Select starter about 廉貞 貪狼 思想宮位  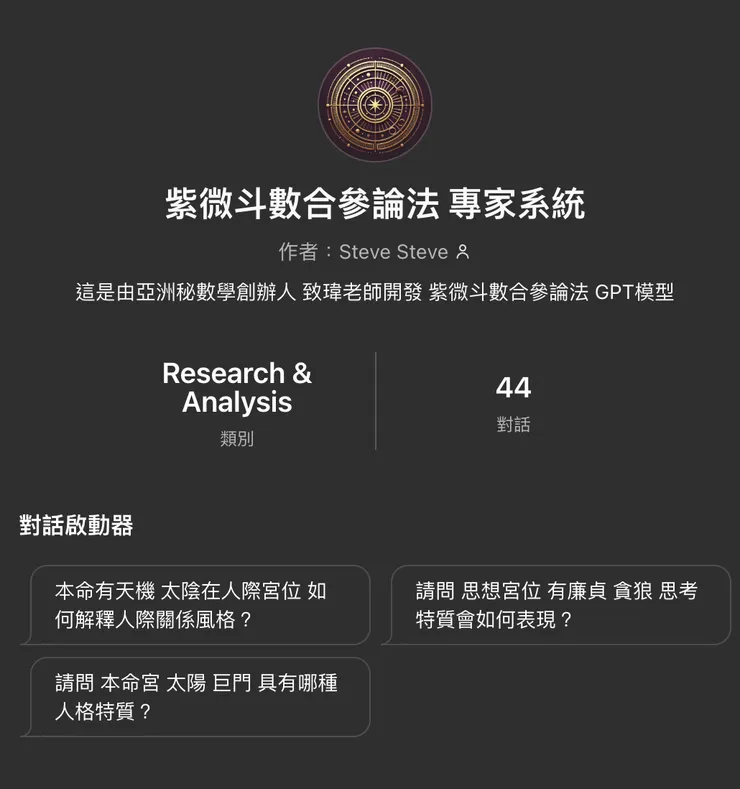[557, 605]
